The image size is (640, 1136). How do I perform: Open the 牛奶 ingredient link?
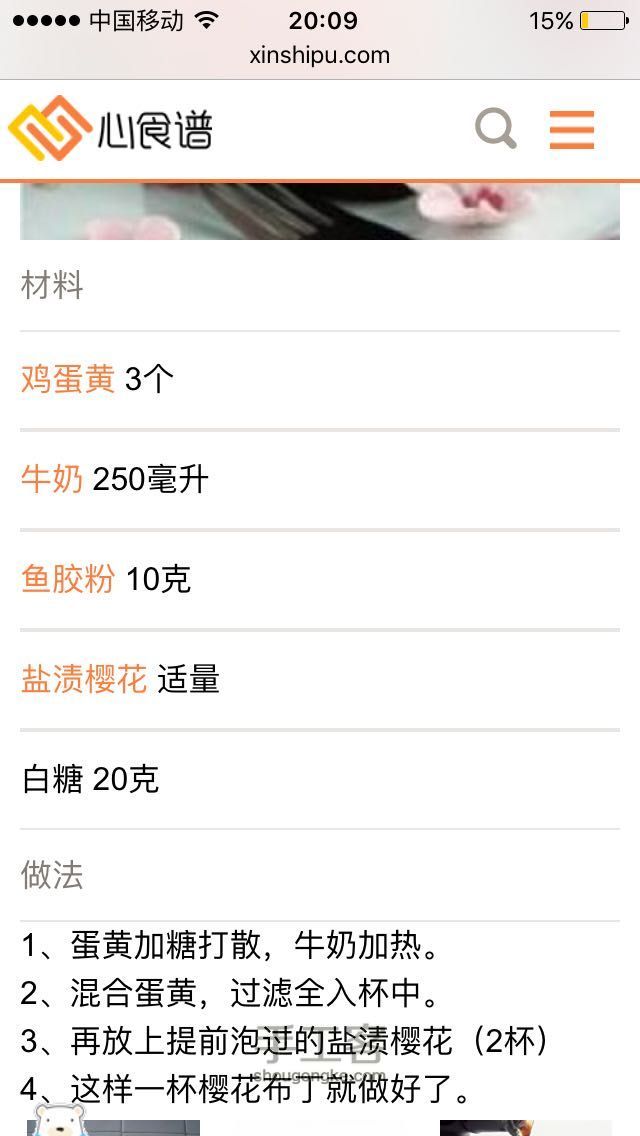52,480
